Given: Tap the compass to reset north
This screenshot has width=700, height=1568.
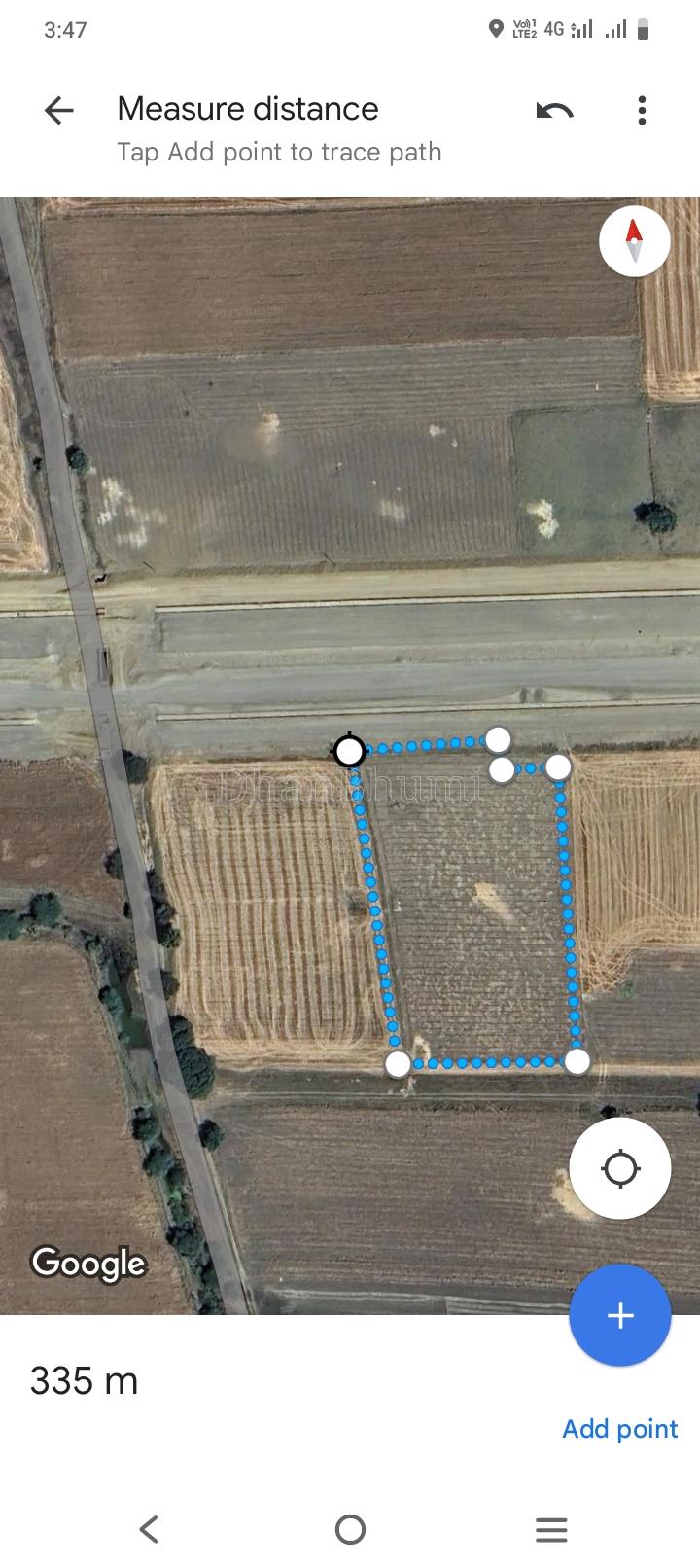Looking at the screenshot, I should [635, 240].
